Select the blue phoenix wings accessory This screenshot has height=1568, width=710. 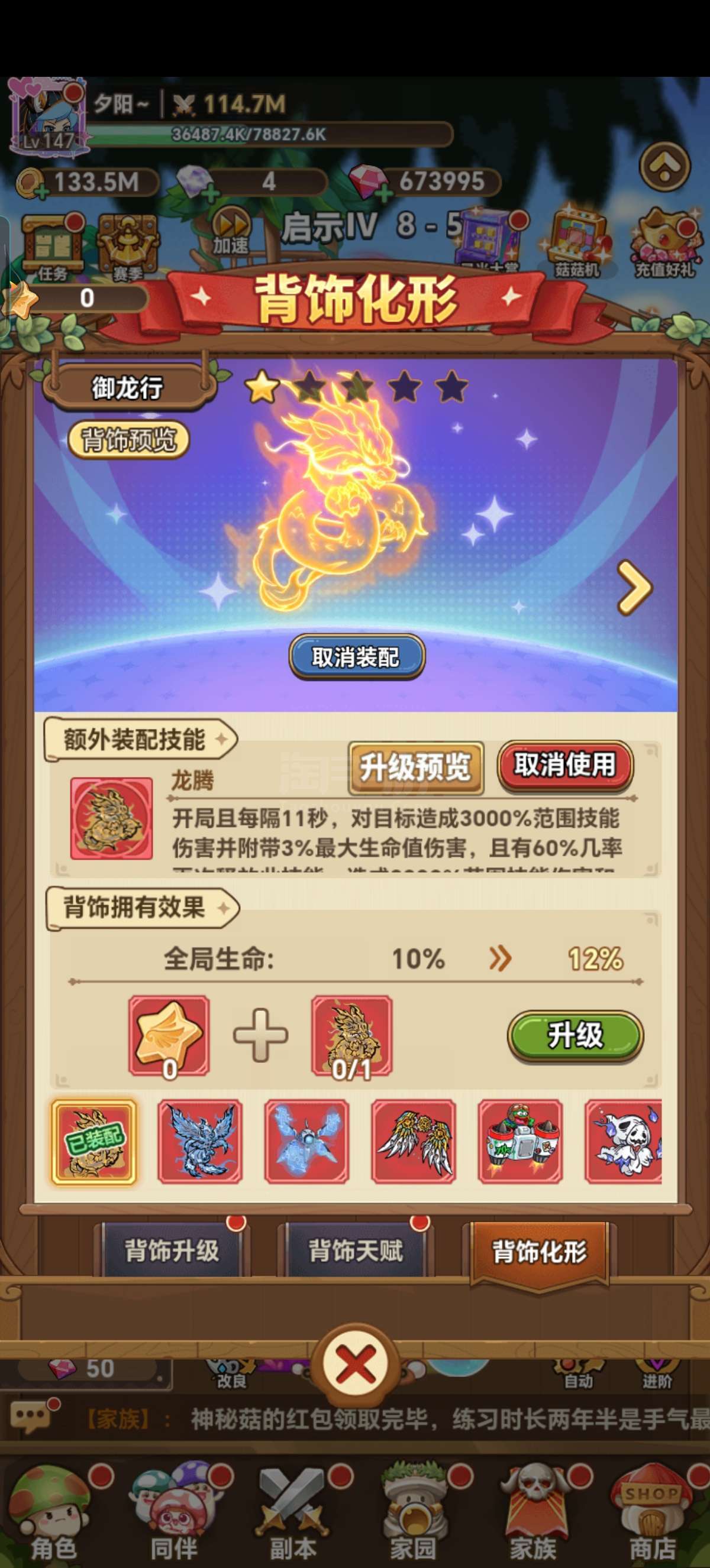click(x=200, y=1142)
